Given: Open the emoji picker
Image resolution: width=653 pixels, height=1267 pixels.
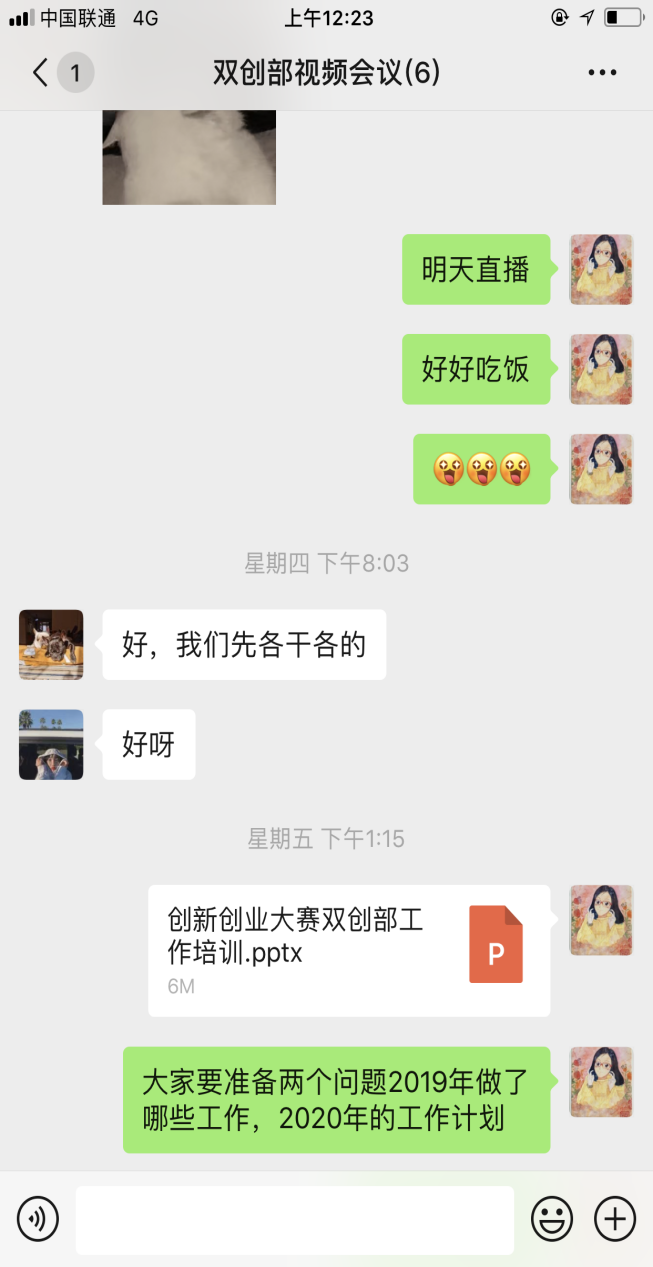Looking at the screenshot, I should [x=552, y=1219].
